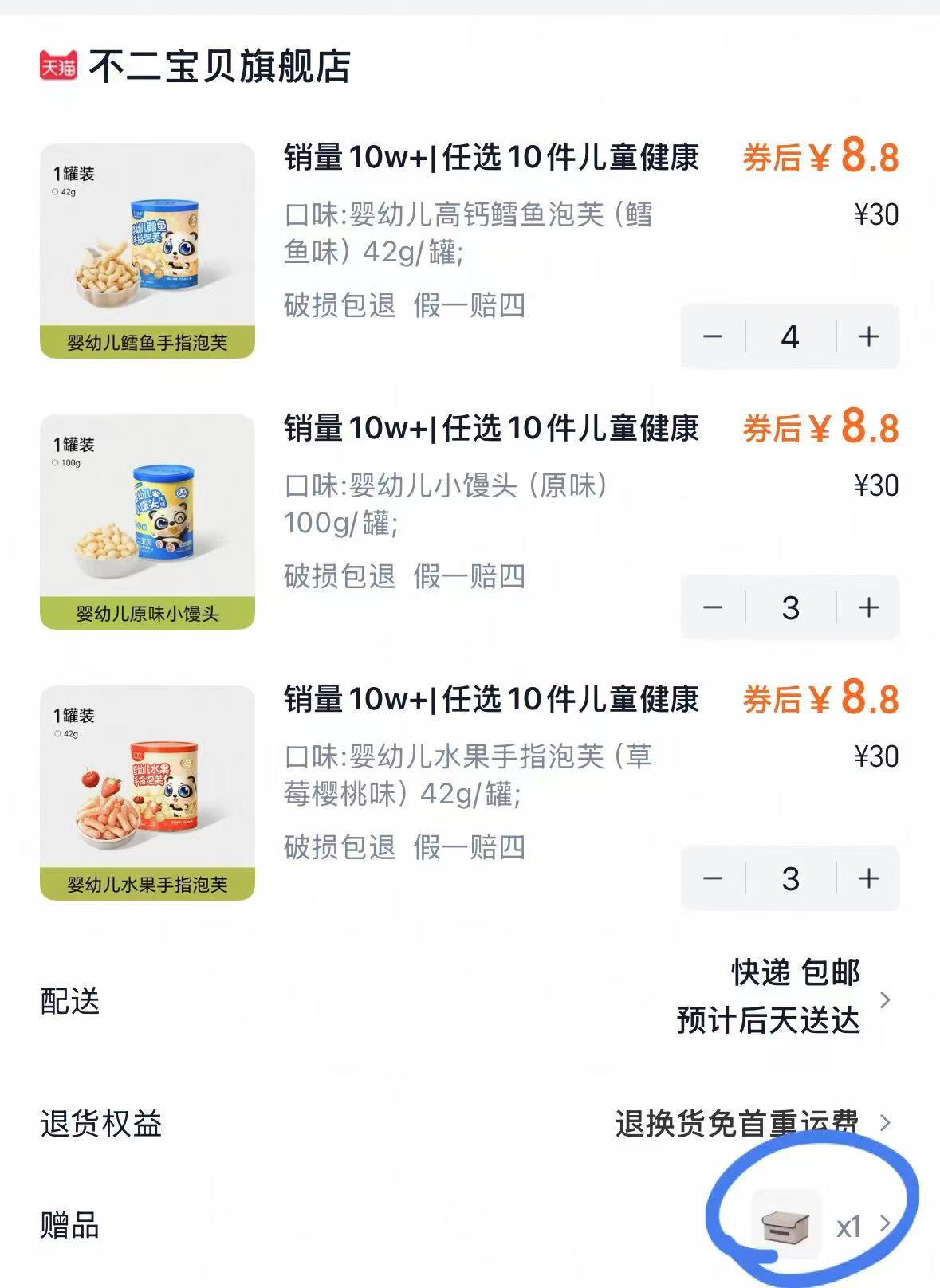Image resolution: width=940 pixels, height=1288 pixels.
Task: Increase fruit finger puffs quantity with plus icon
Action: tap(869, 879)
